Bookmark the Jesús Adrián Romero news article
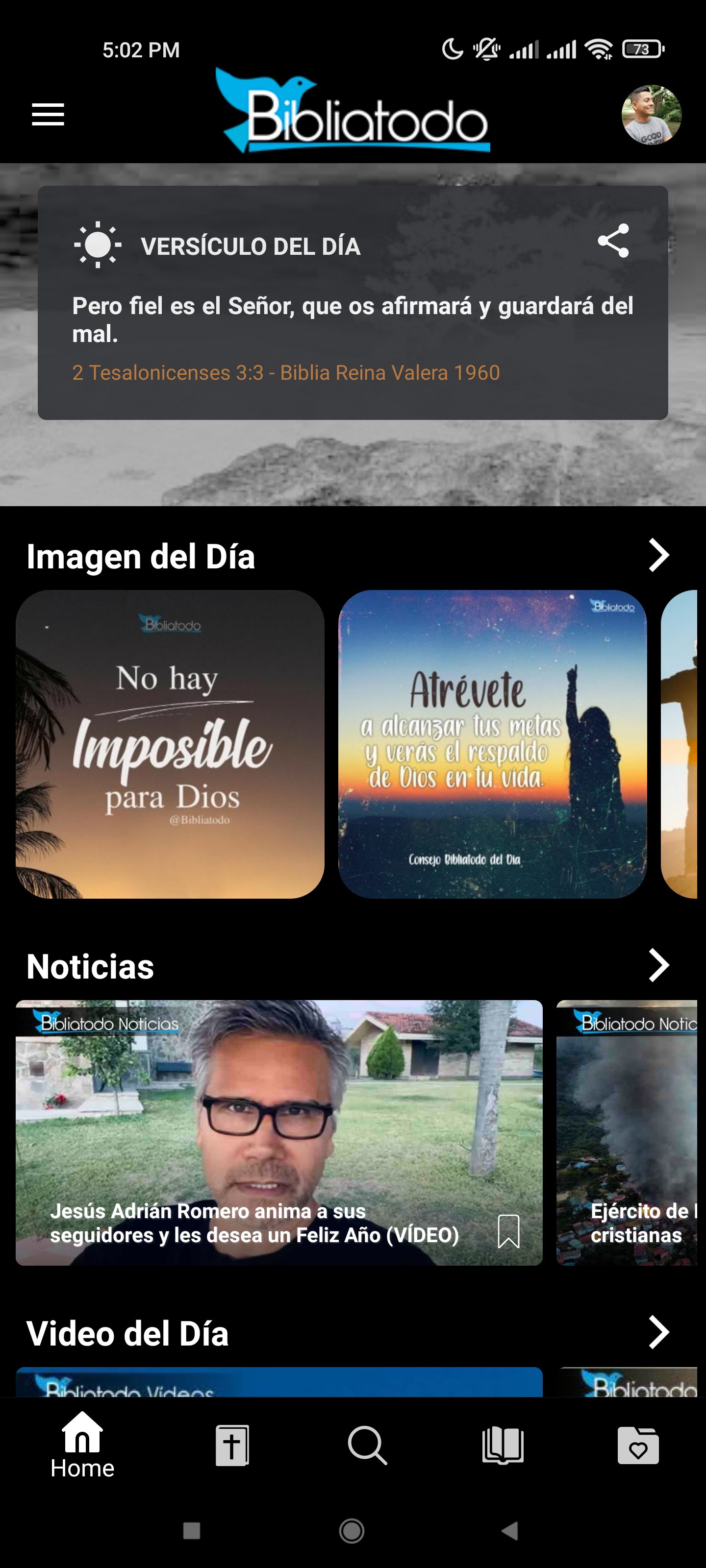 pos(508,1231)
